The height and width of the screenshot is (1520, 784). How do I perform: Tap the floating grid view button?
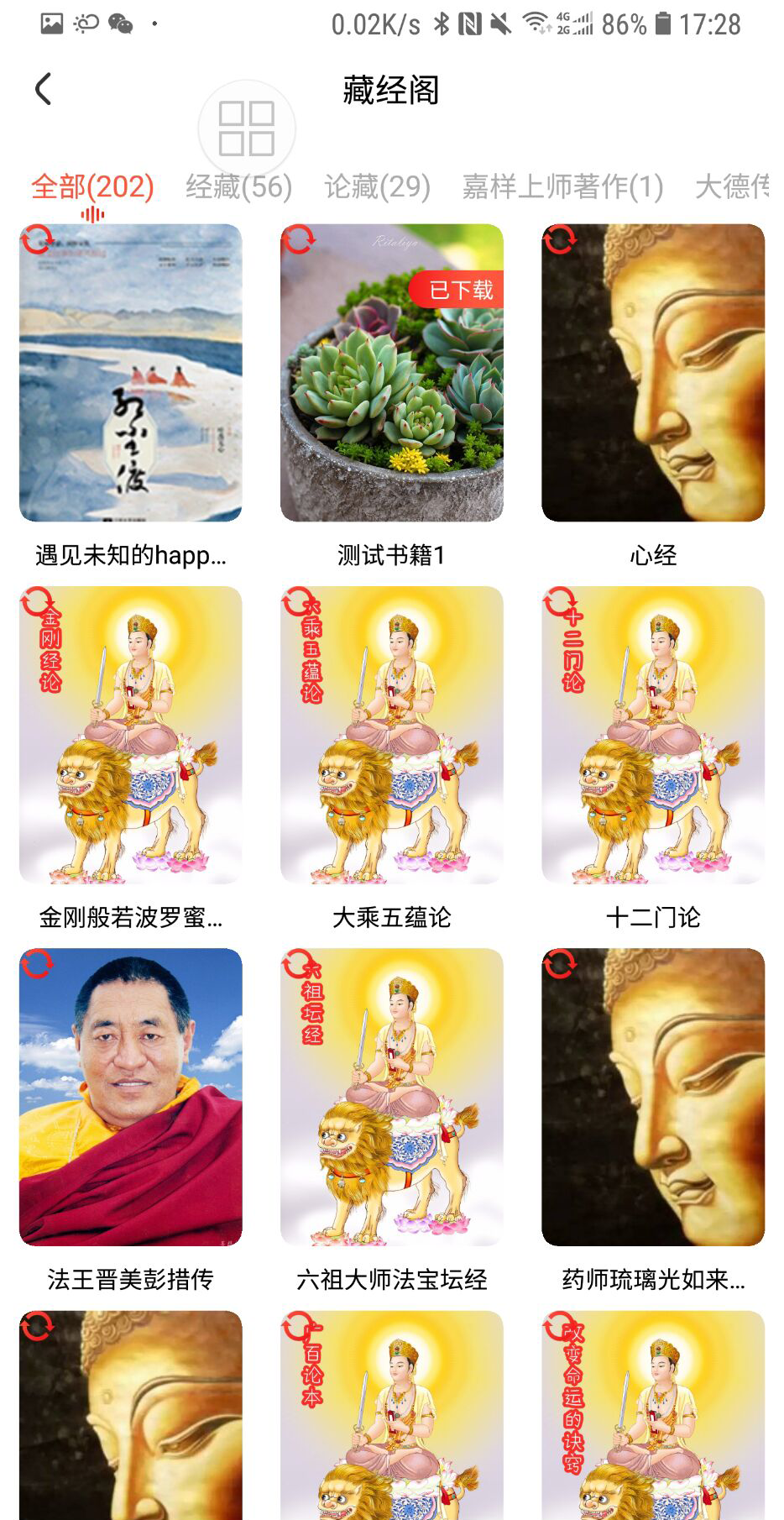click(x=246, y=128)
